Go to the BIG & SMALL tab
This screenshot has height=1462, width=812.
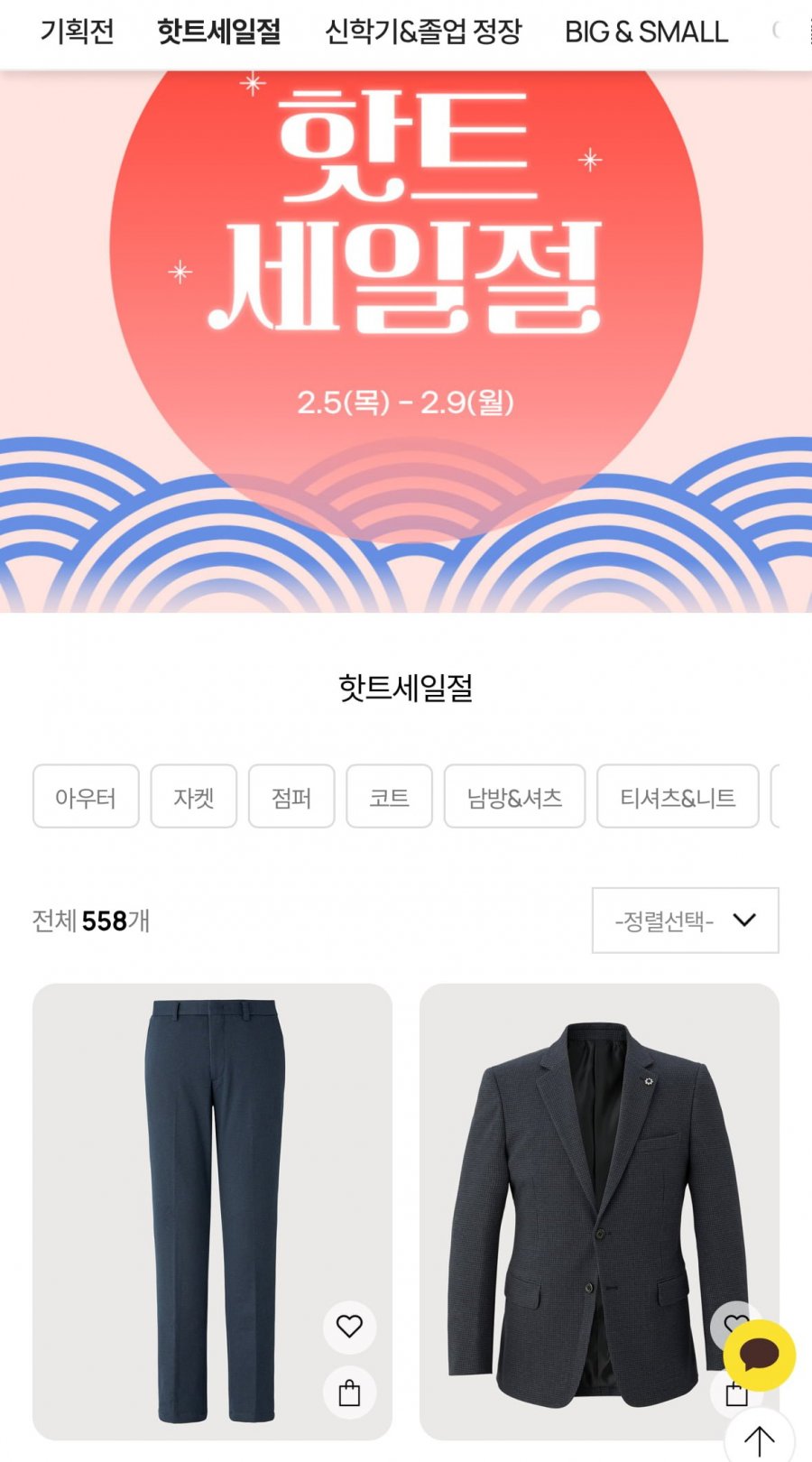click(x=646, y=32)
